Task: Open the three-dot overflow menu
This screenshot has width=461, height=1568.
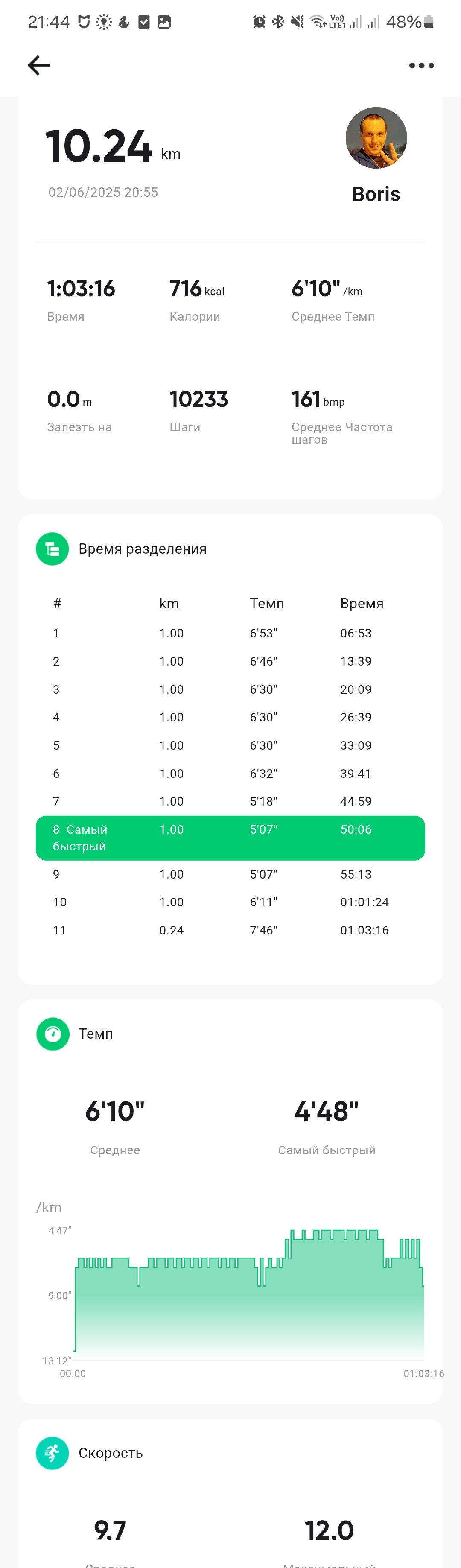Action: tap(421, 65)
